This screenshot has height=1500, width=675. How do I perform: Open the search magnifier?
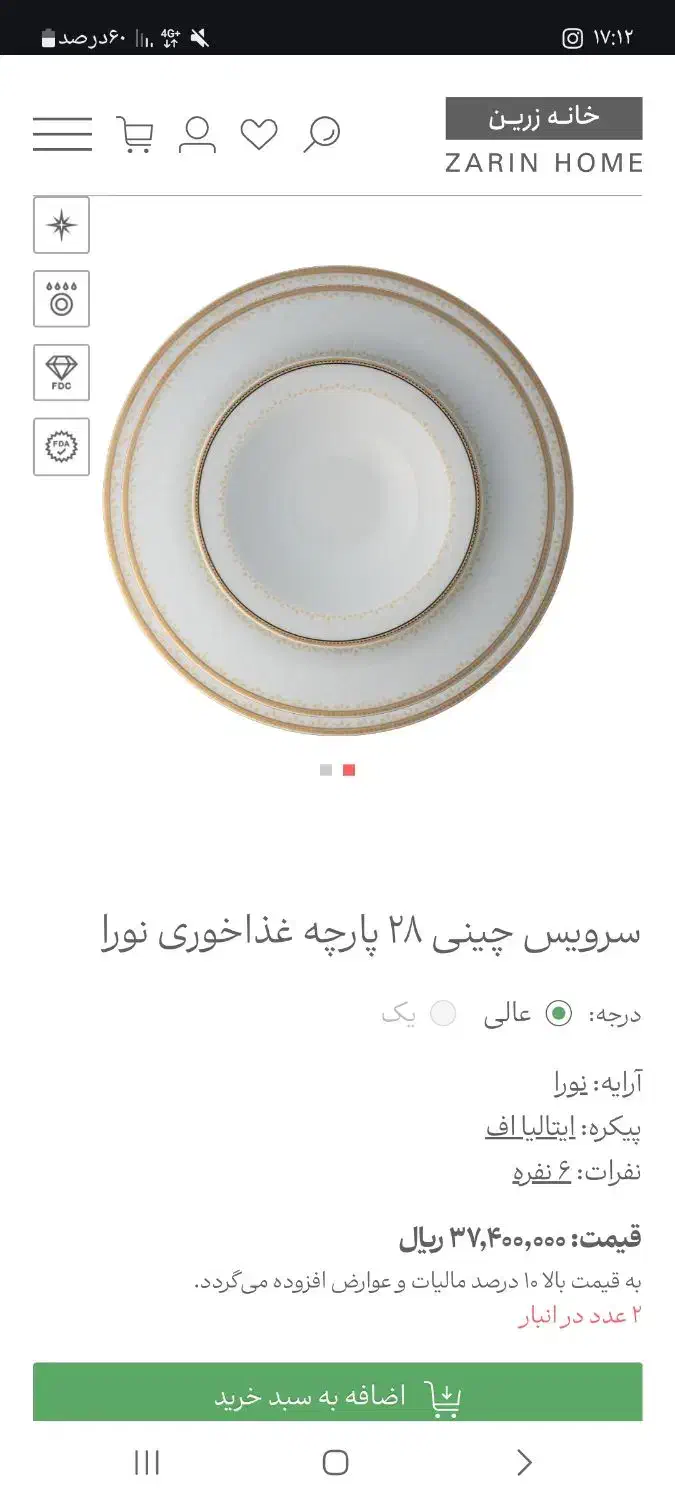tap(322, 134)
